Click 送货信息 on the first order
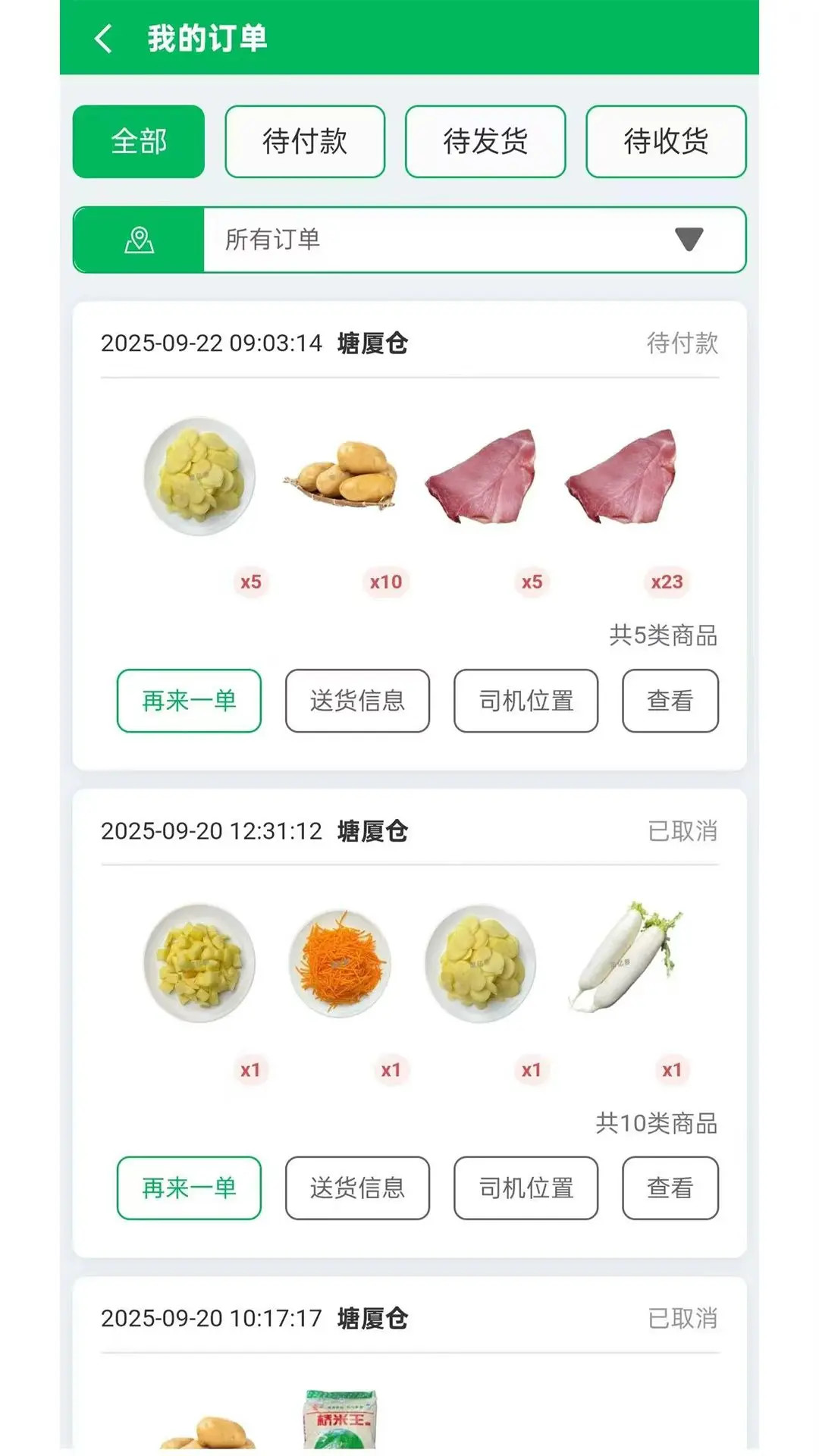Viewport: 819px width, 1456px height. pyautogui.click(x=356, y=701)
